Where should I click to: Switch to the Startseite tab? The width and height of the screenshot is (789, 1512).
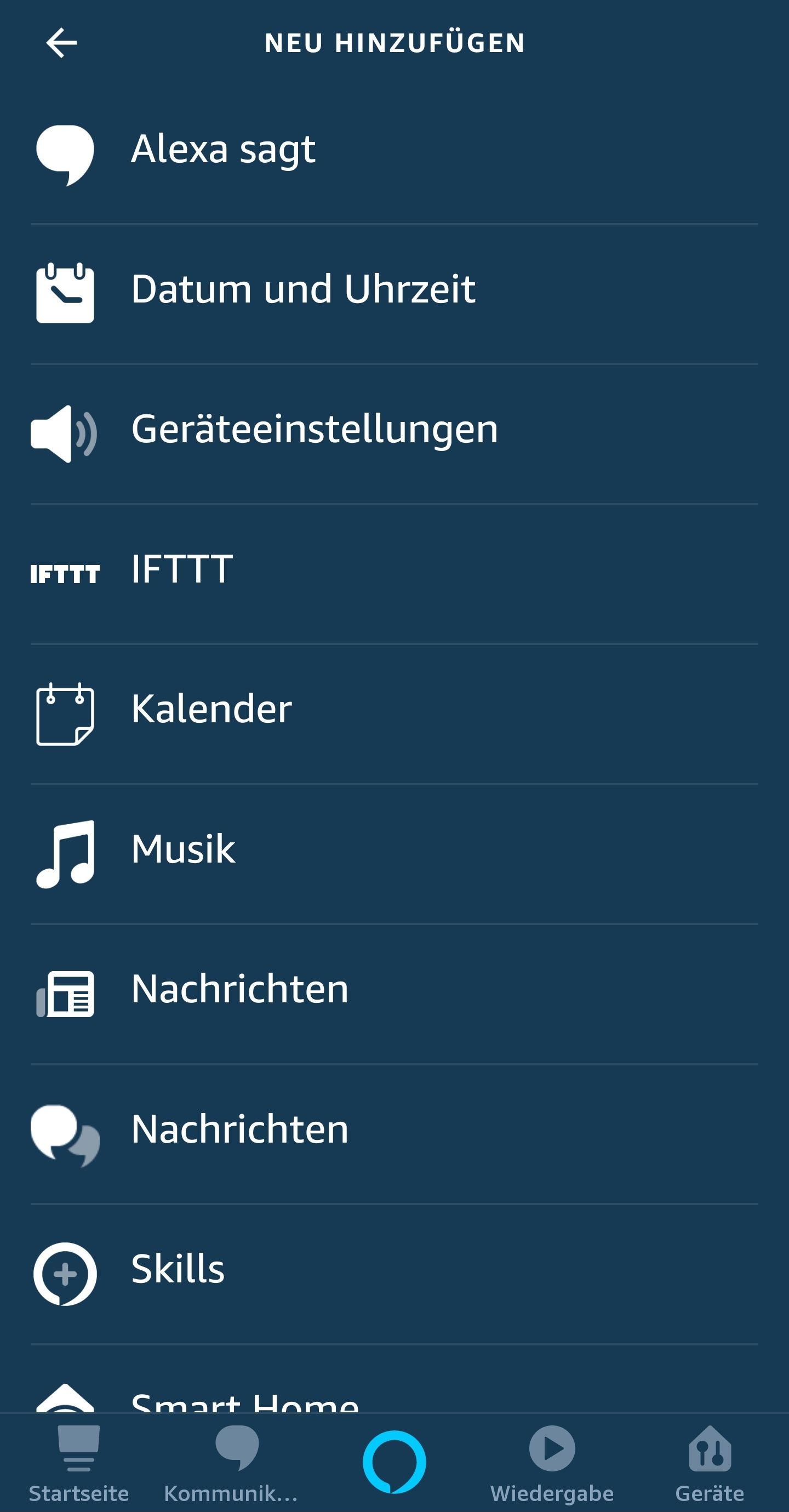tap(79, 1462)
